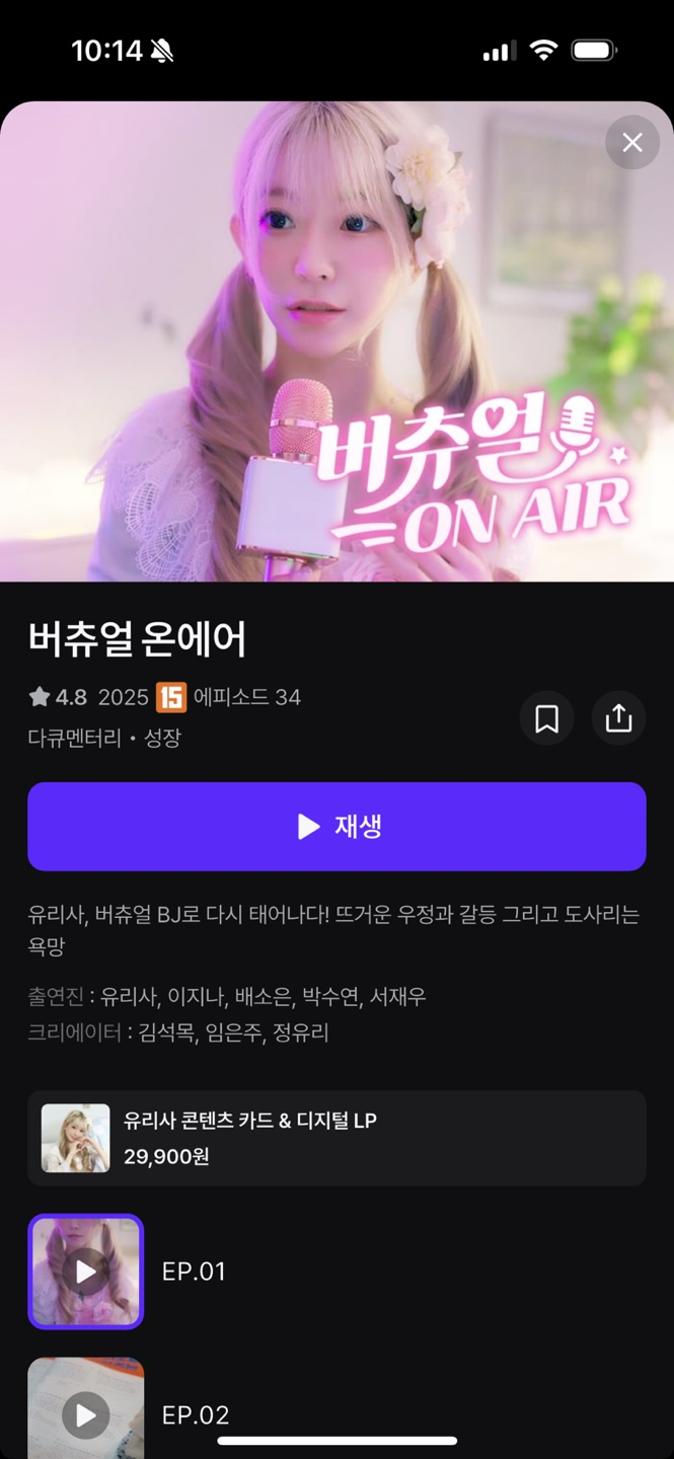Tap the 재생 play button

(x=337, y=826)
